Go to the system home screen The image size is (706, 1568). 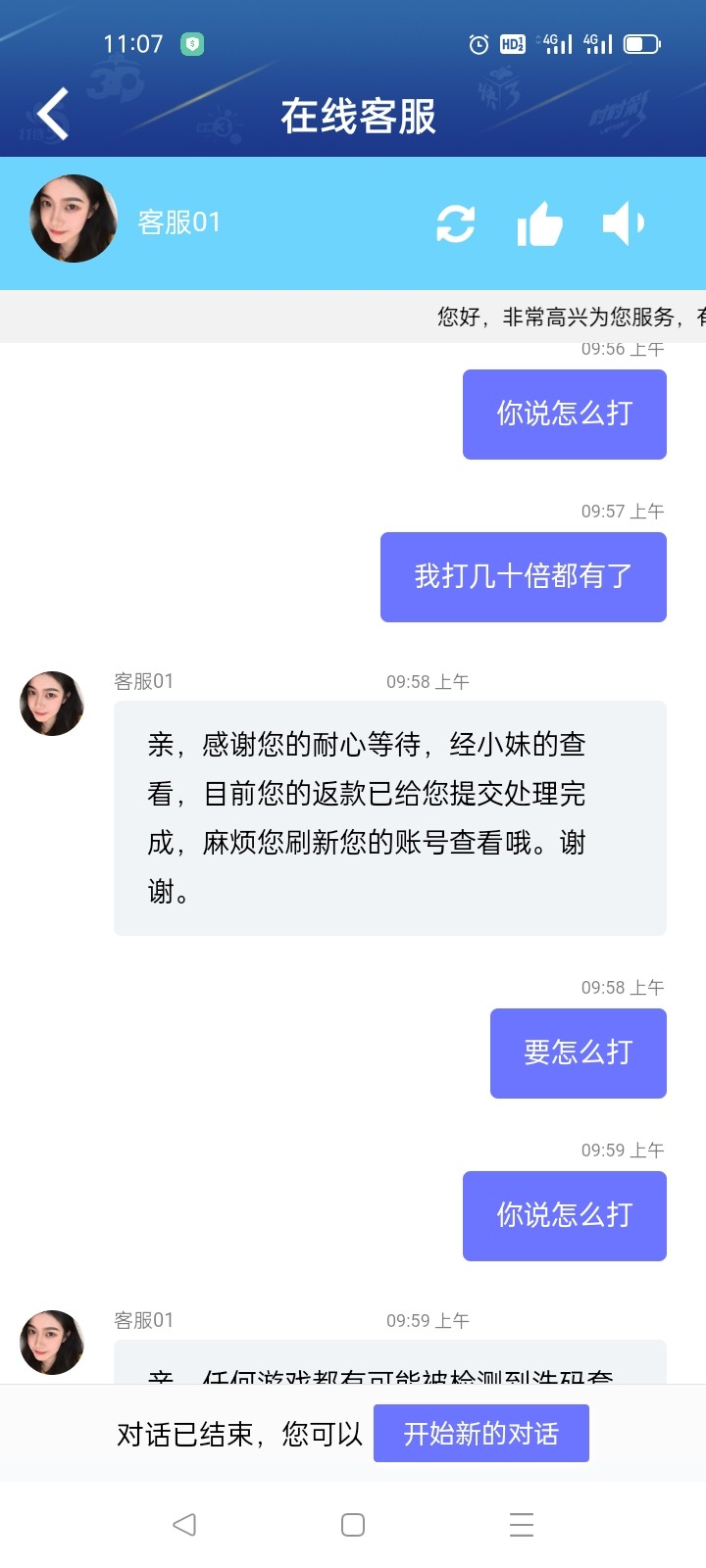[x=353, y=1524]
